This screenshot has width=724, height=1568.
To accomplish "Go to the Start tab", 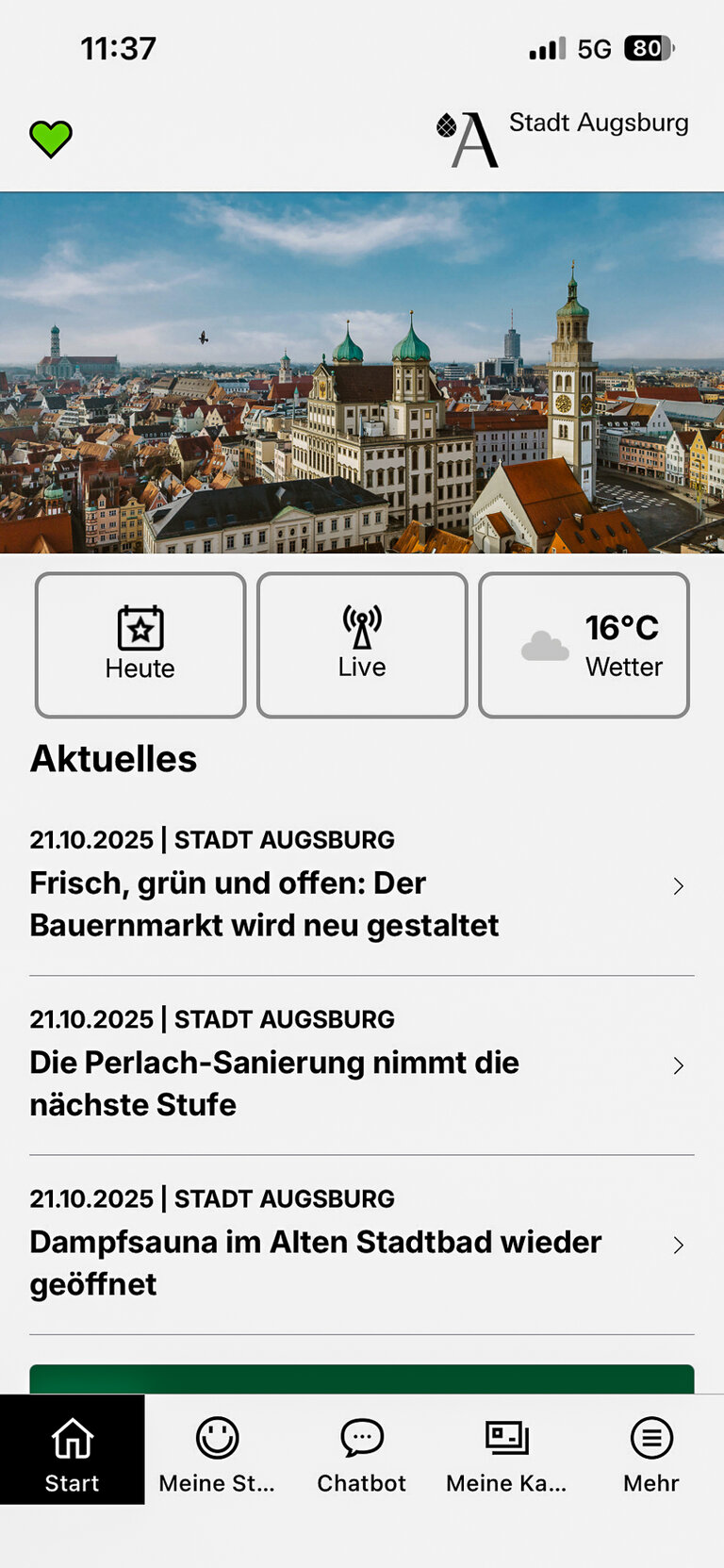I will [73, 1450].
